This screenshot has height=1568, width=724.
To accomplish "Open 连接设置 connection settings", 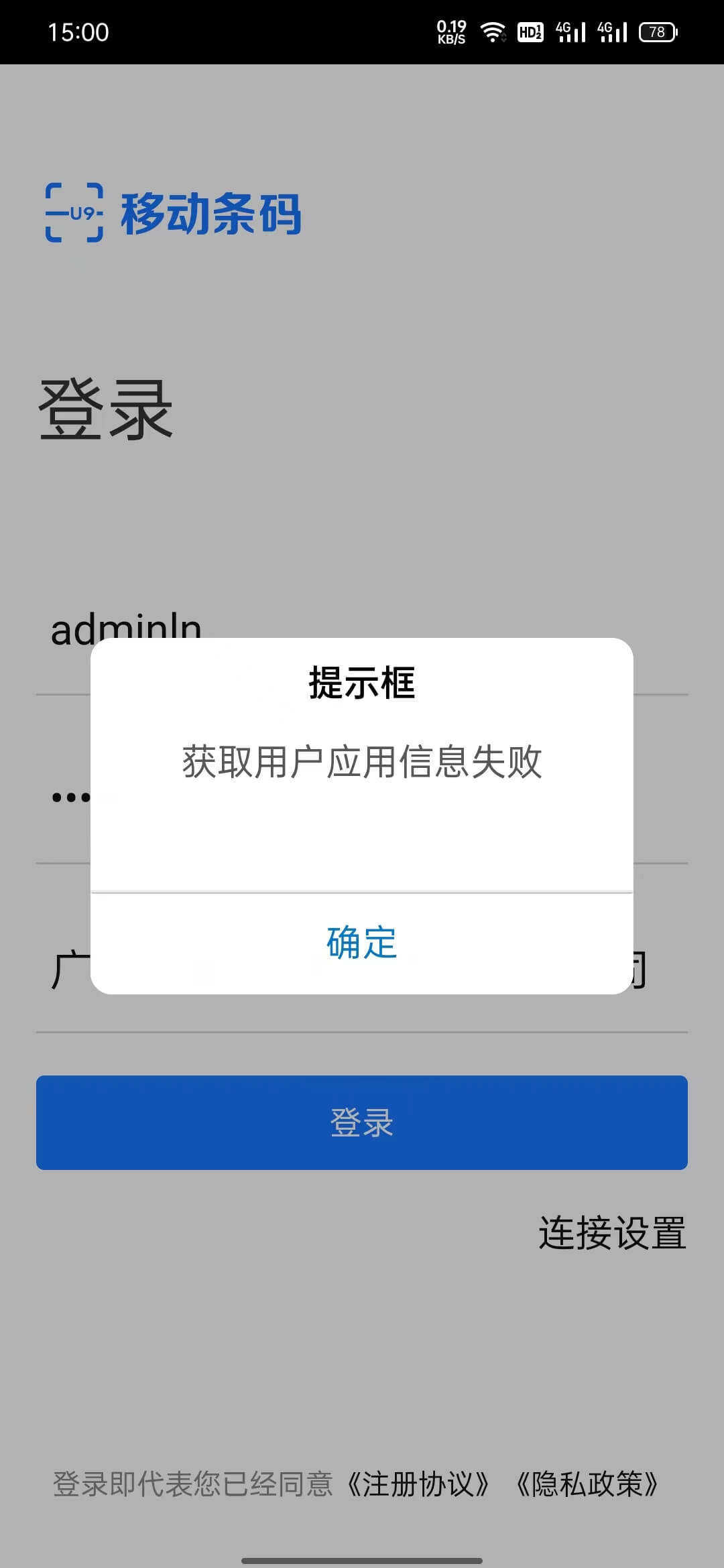I will pos(612,1233).
